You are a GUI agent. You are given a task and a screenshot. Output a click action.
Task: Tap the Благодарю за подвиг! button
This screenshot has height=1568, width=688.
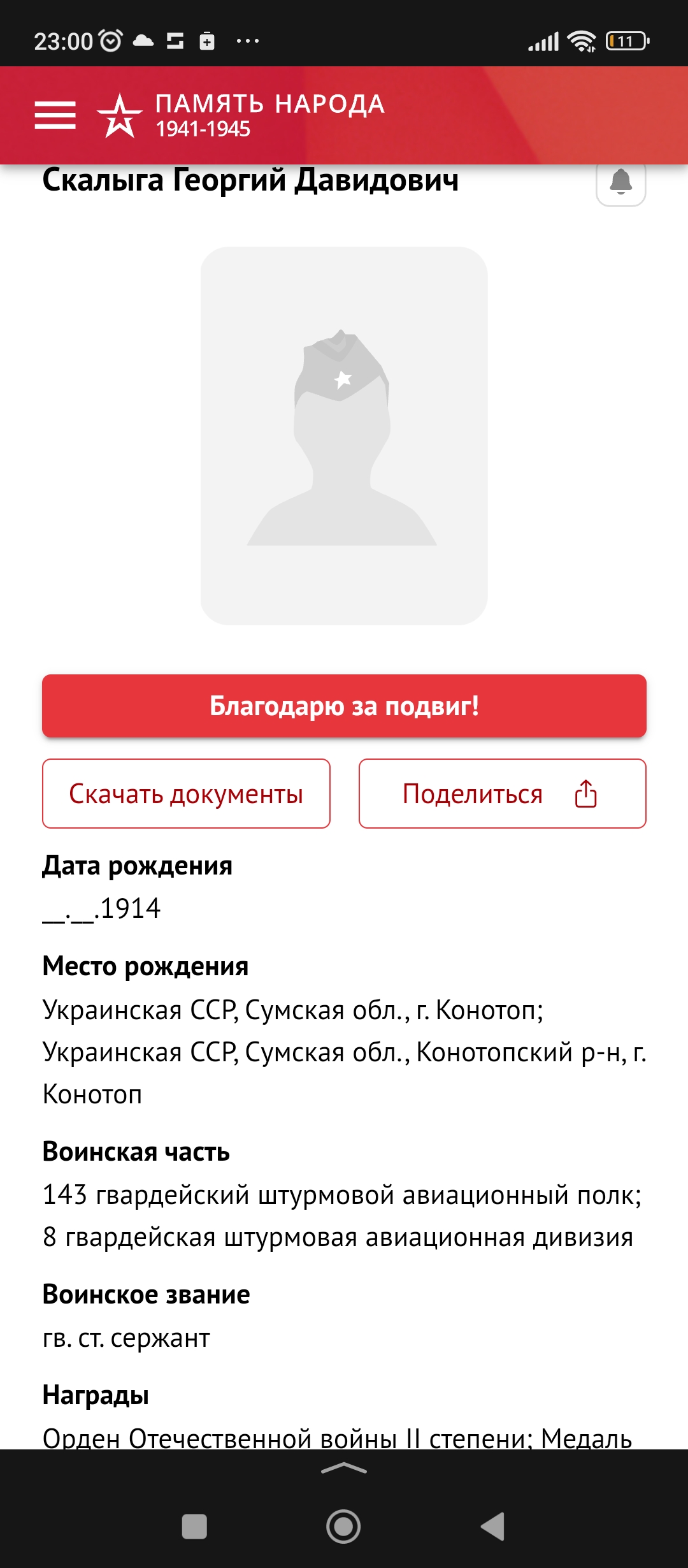coord(344,706)
